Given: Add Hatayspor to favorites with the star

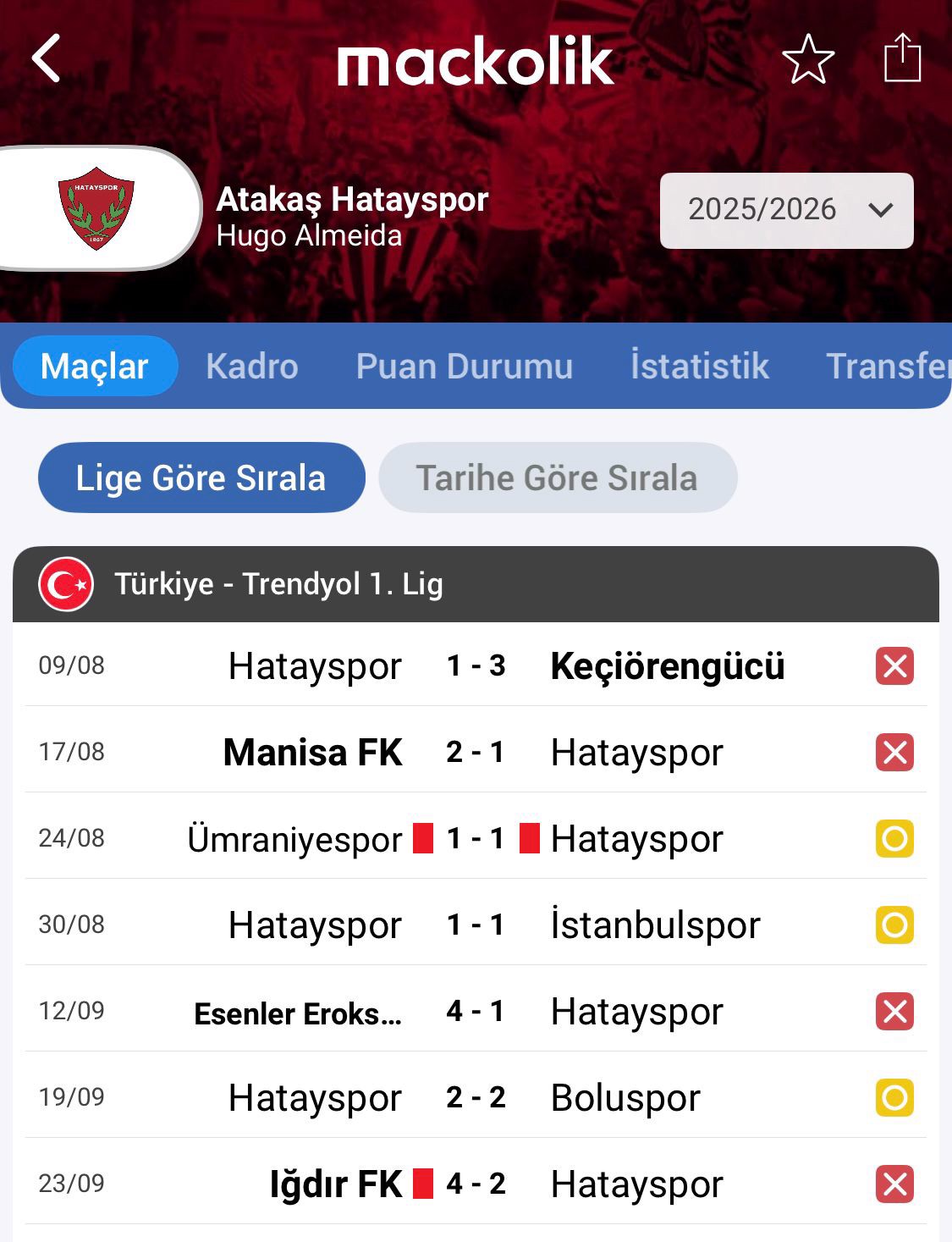Looking at the screenshot, I should tap(807, 59).
